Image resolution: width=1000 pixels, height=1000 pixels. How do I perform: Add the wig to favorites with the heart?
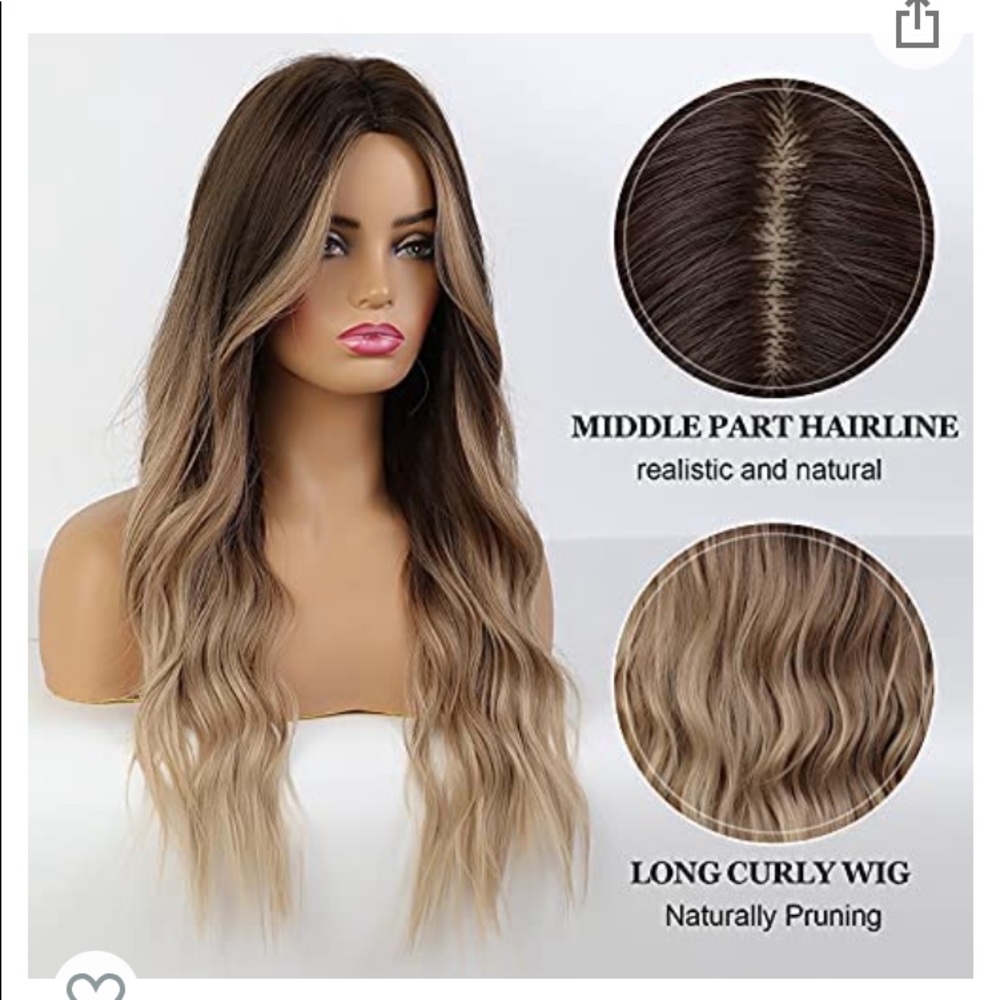(x=95, y=984)
